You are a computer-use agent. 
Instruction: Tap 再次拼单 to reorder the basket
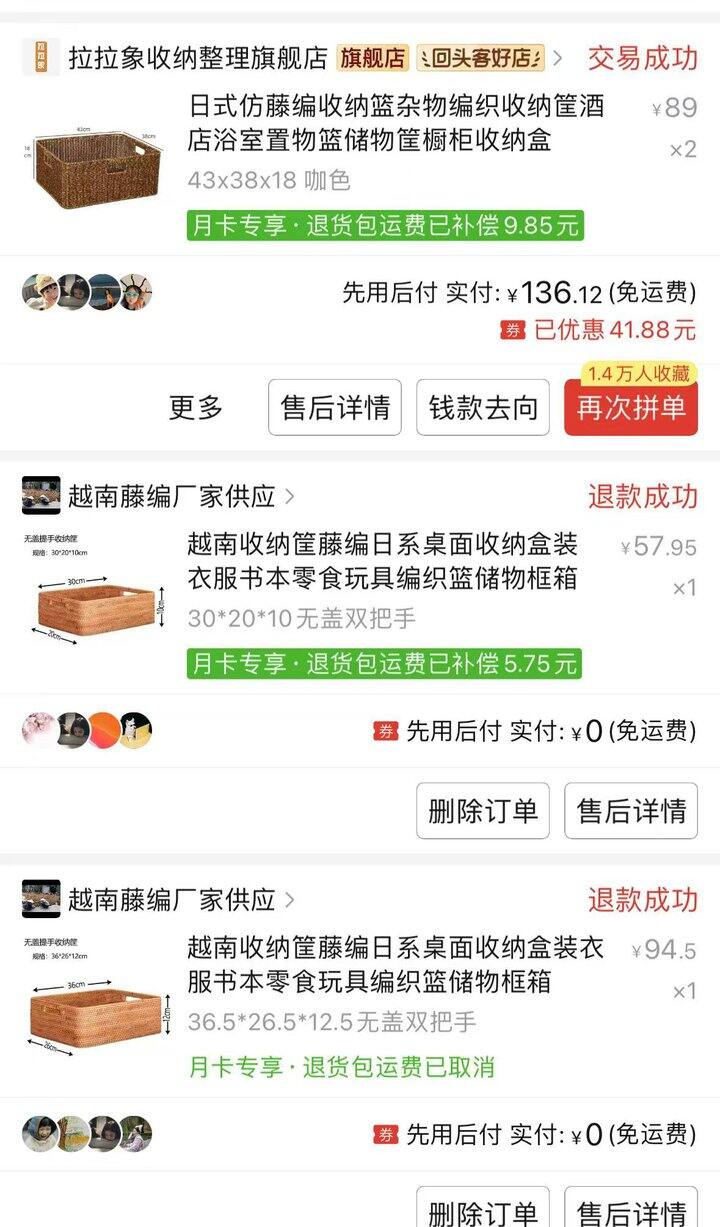point(631,408)
